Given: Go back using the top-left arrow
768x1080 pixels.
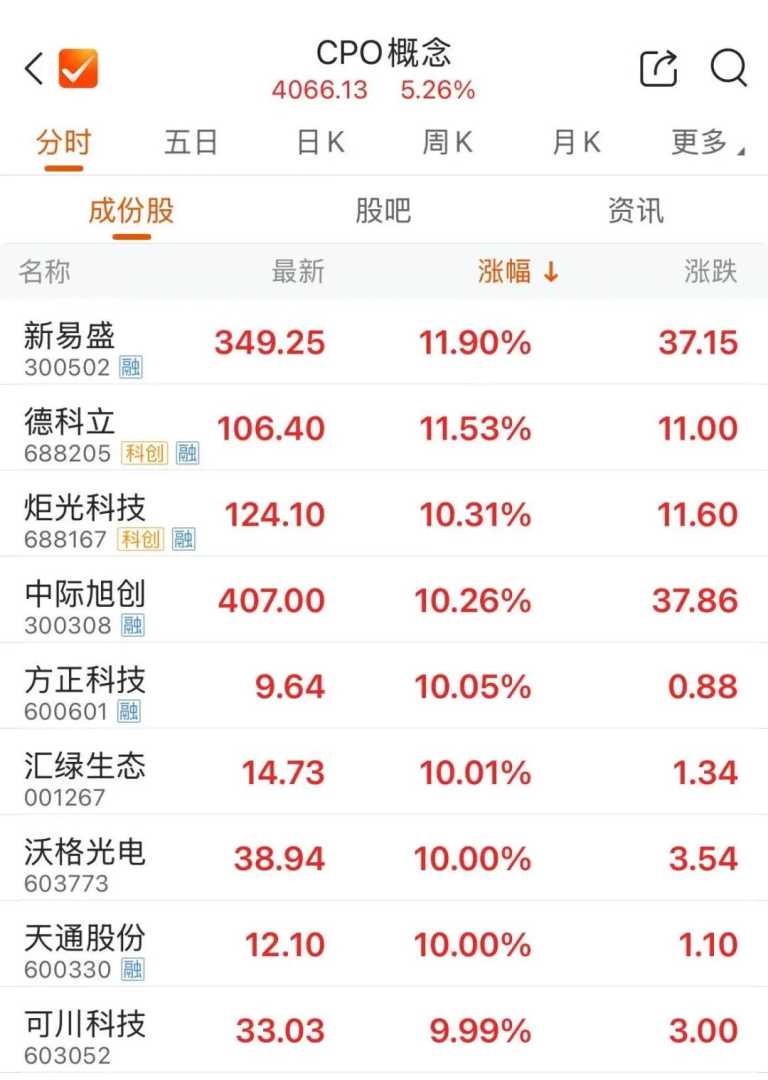Looking at the screenshot, I should [34, 69].
